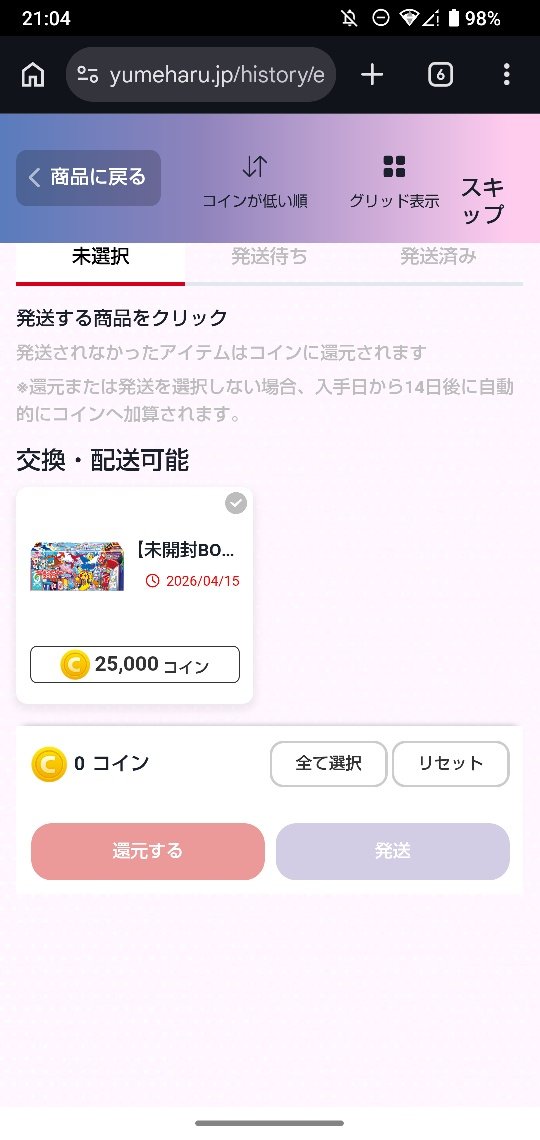Change sort order via コインが低い順
The height and width of the screenshot is (1140, 540).
(254, 182)
